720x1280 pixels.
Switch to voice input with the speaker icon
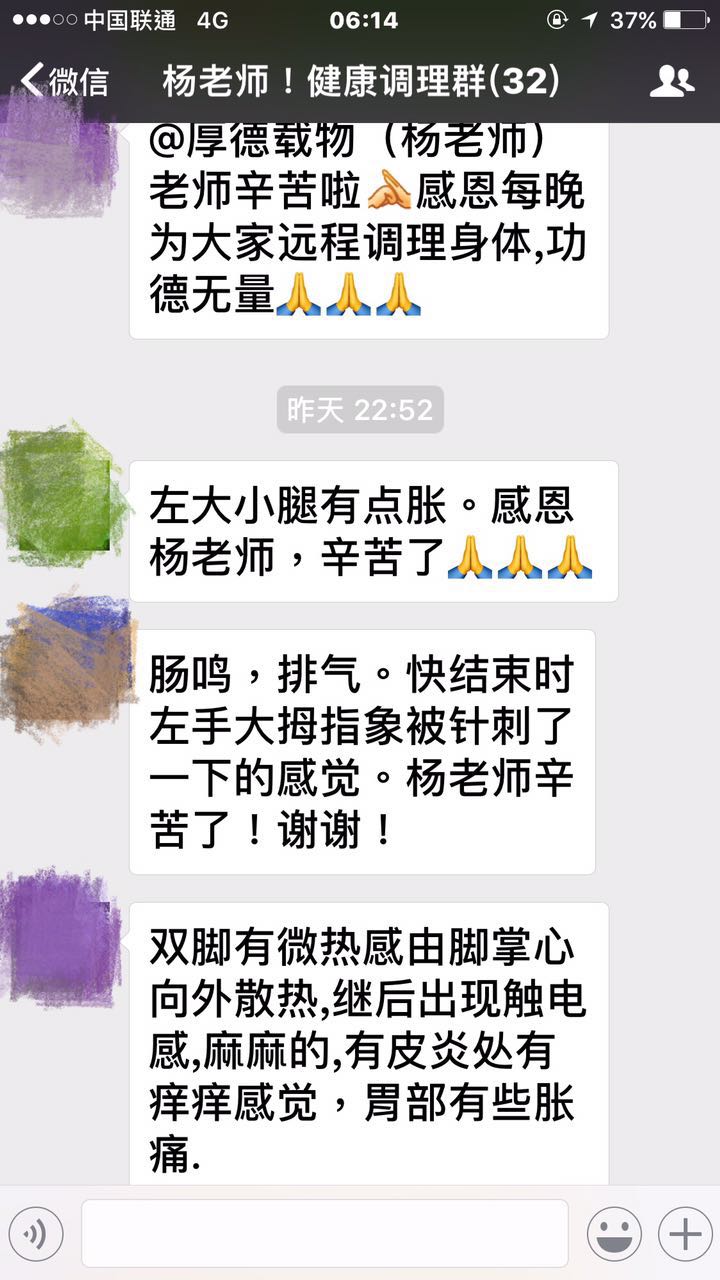[x=37, y=1234]
